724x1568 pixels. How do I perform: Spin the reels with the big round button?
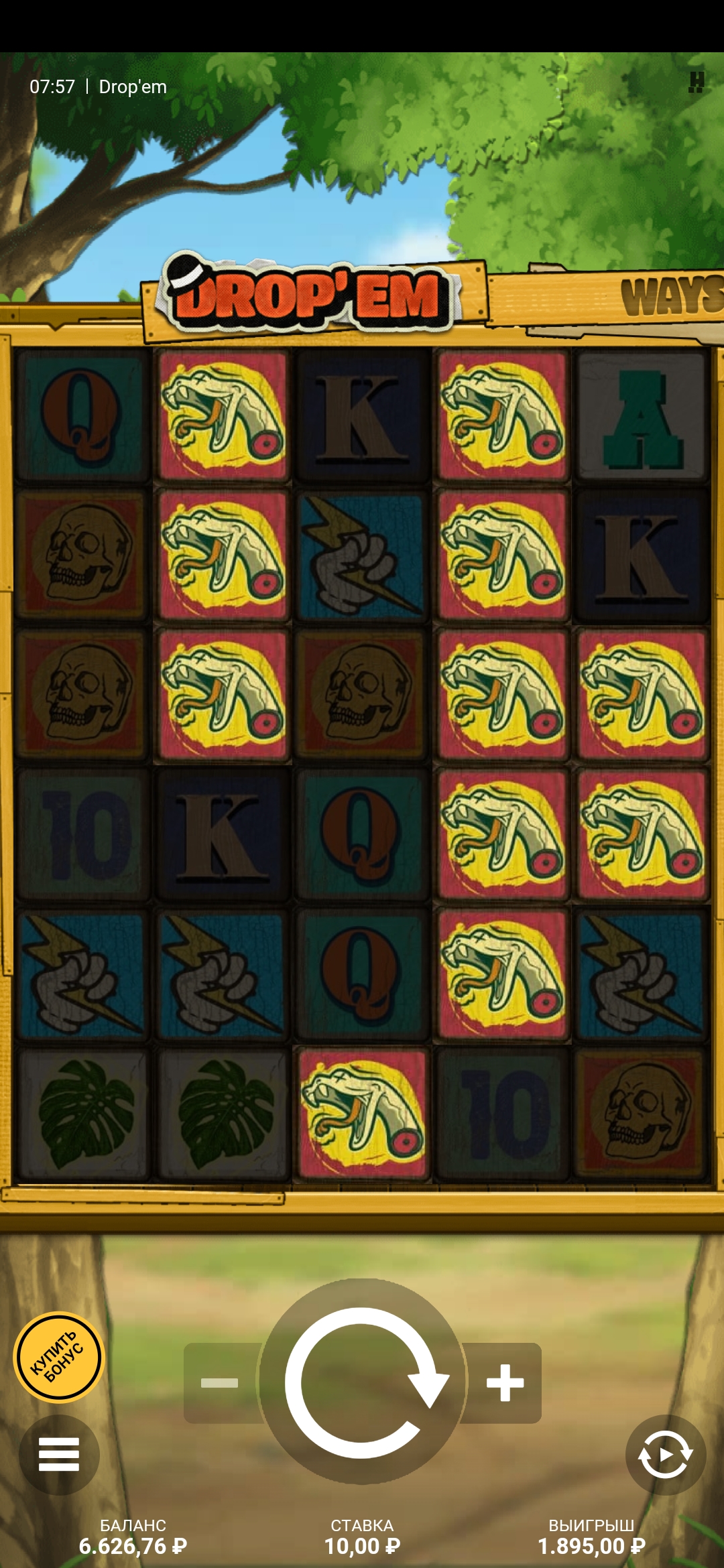coord(362,1382)
